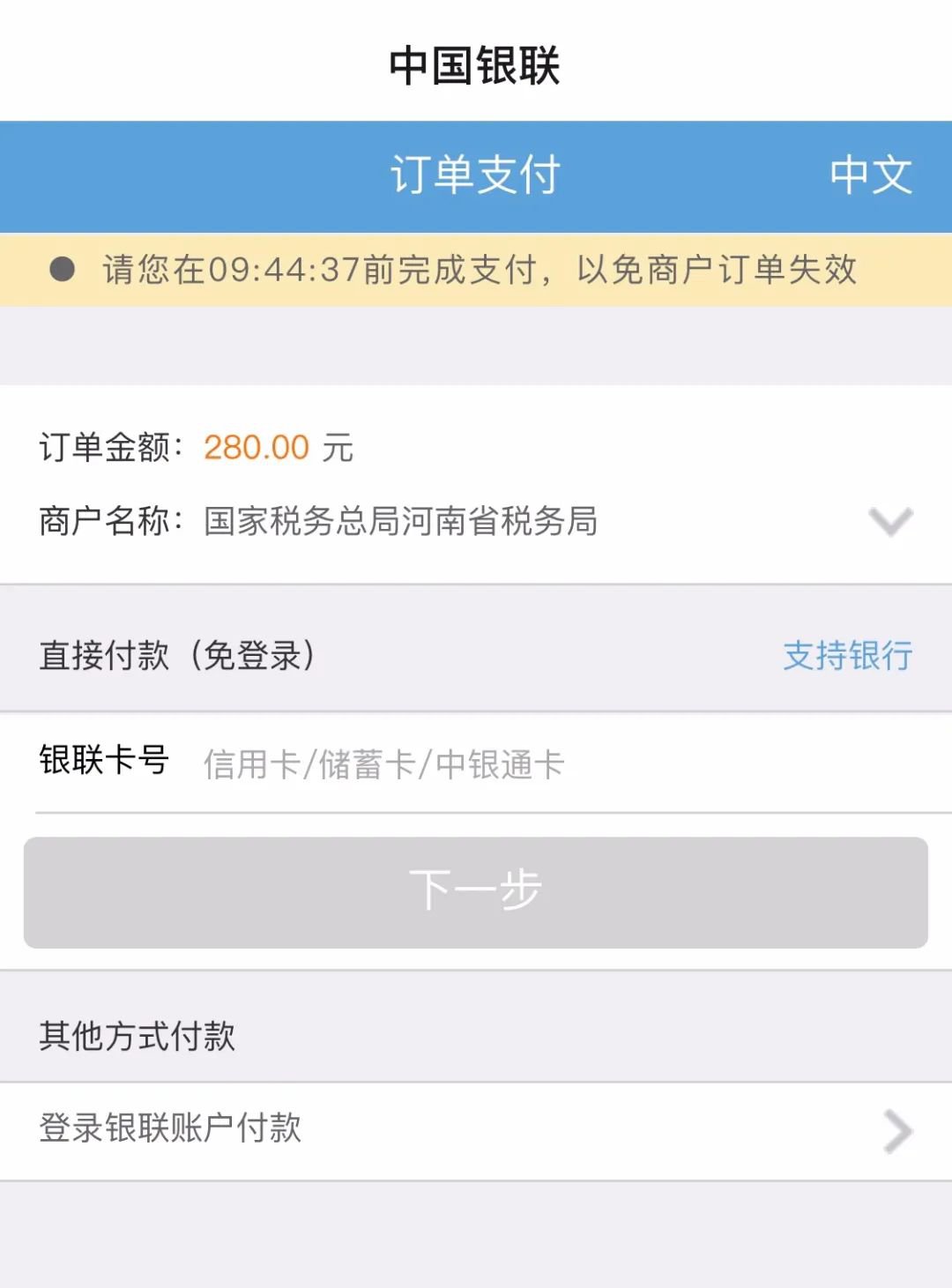Tap the 下一步 next step button
The image size is (952, 1288).
click(x=476, y=891)
